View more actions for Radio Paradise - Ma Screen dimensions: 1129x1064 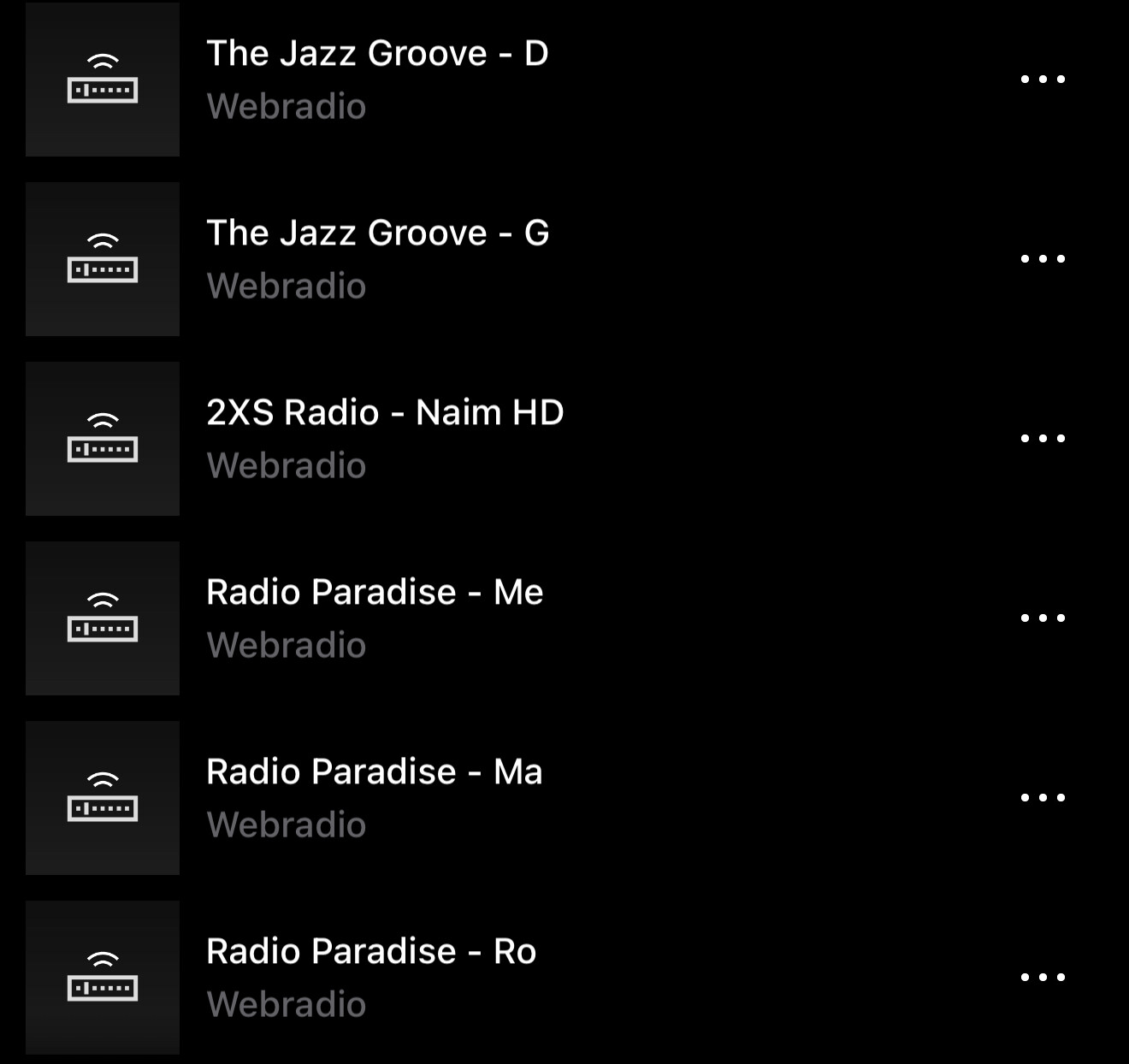point(1043,798)
